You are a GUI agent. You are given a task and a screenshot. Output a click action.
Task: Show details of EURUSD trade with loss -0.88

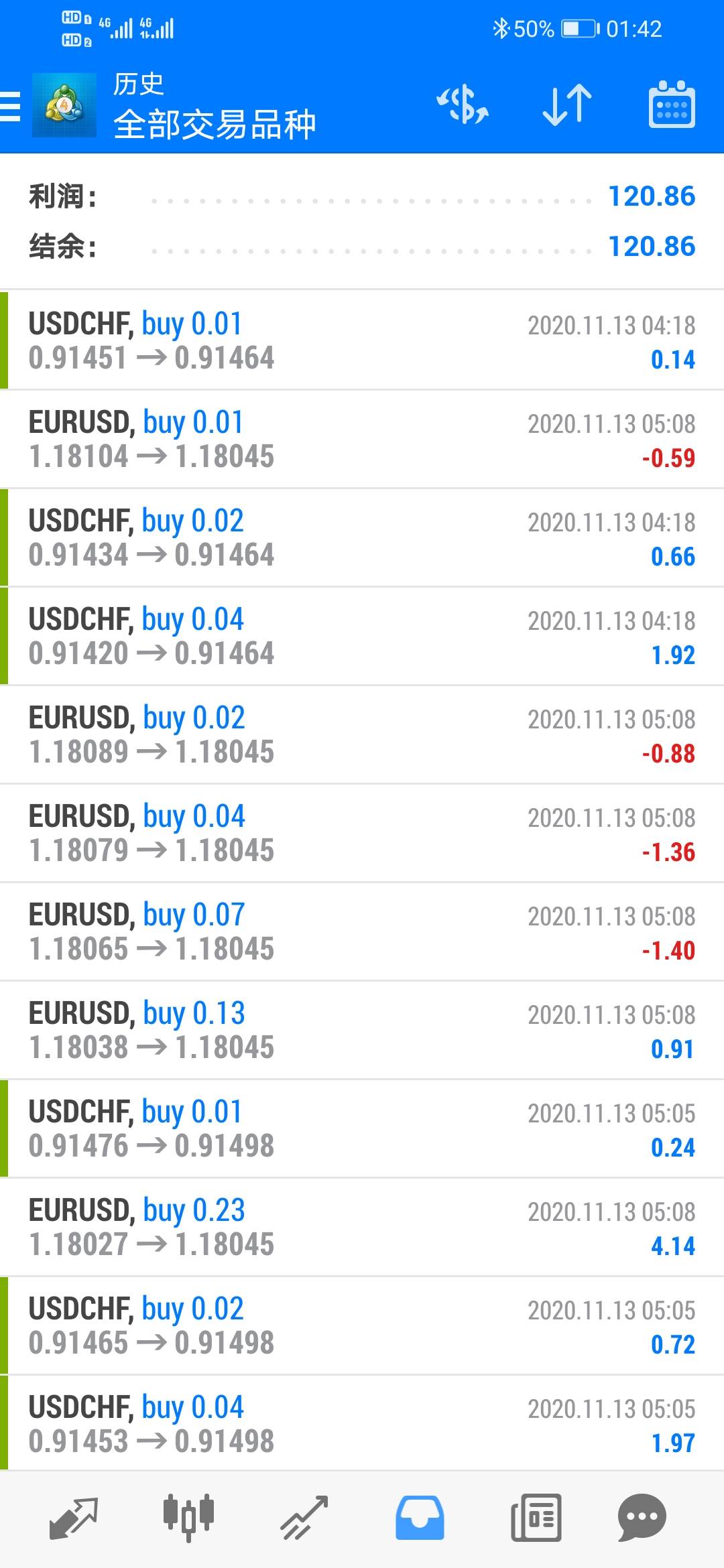click(x=362, y=734)
